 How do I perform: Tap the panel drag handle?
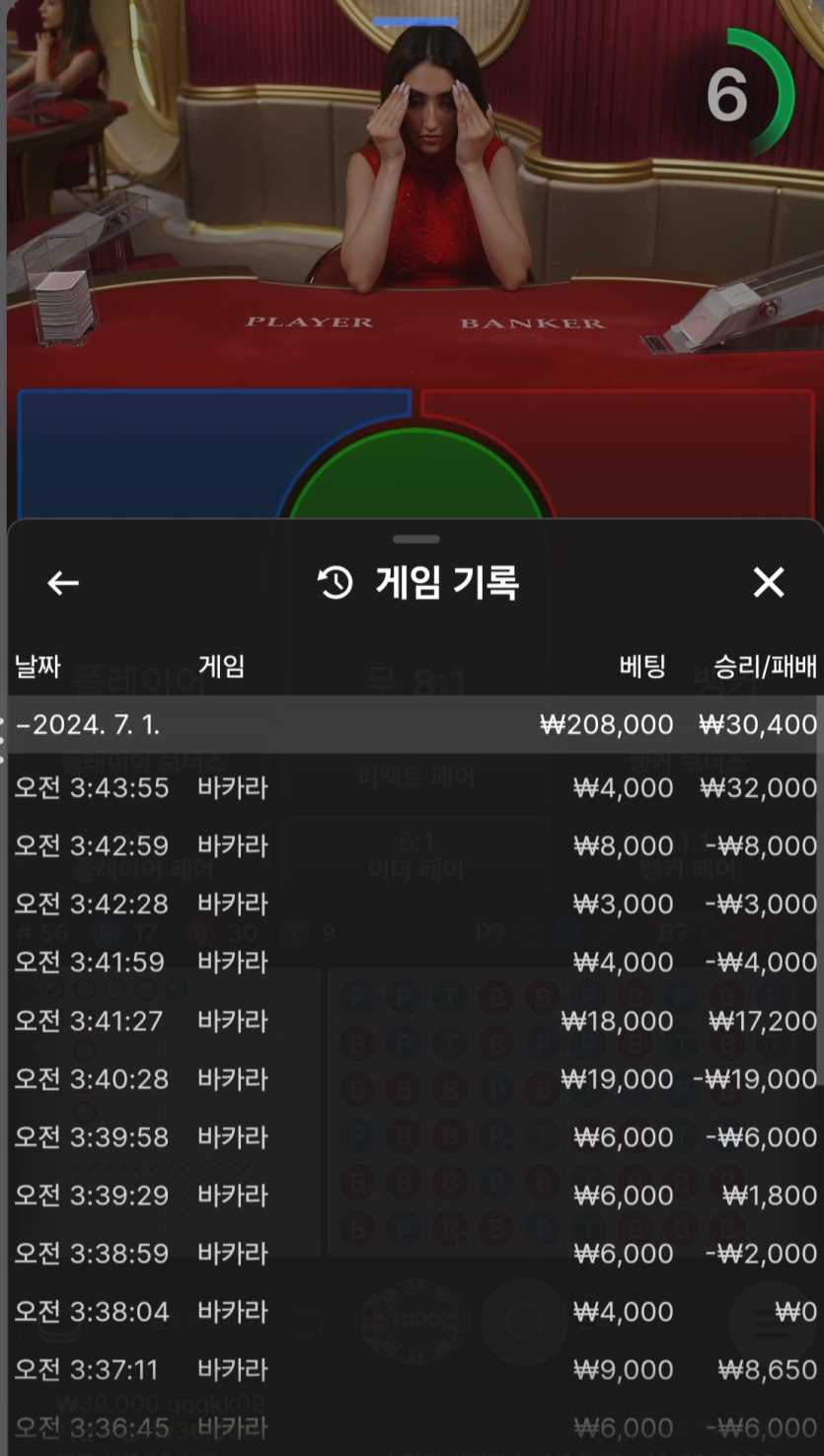click(415, 540)
